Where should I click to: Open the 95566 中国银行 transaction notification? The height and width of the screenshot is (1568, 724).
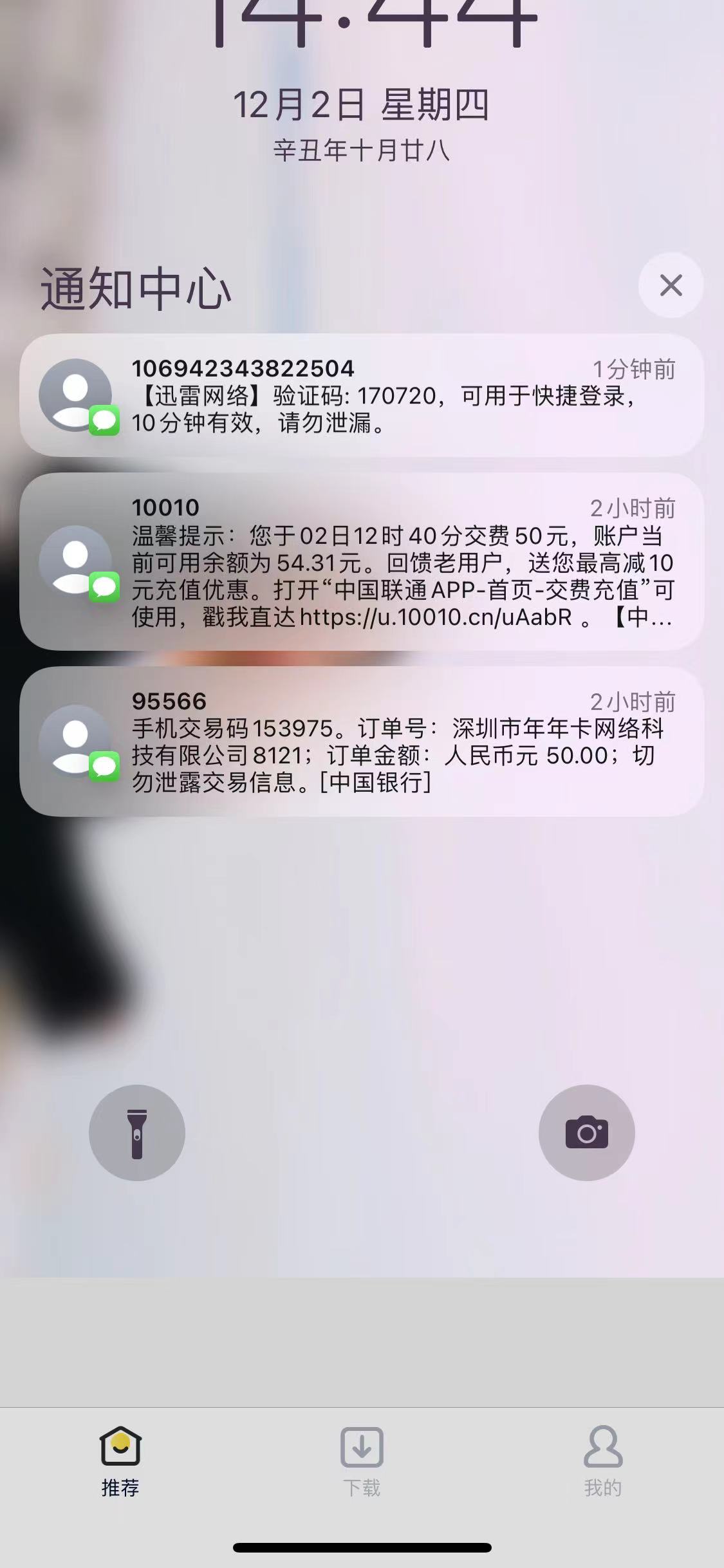pos(362,742)
